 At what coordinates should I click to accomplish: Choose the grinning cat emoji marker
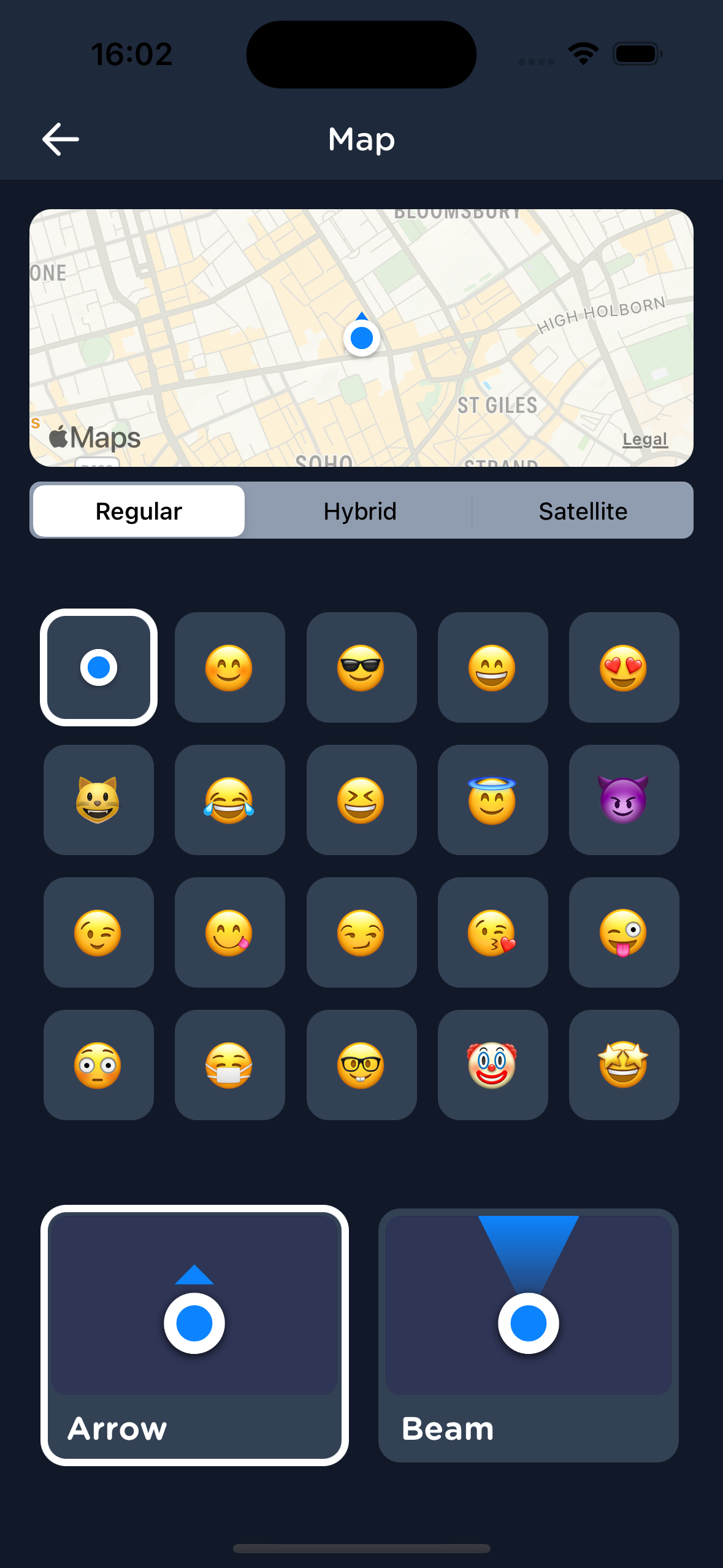99,800
